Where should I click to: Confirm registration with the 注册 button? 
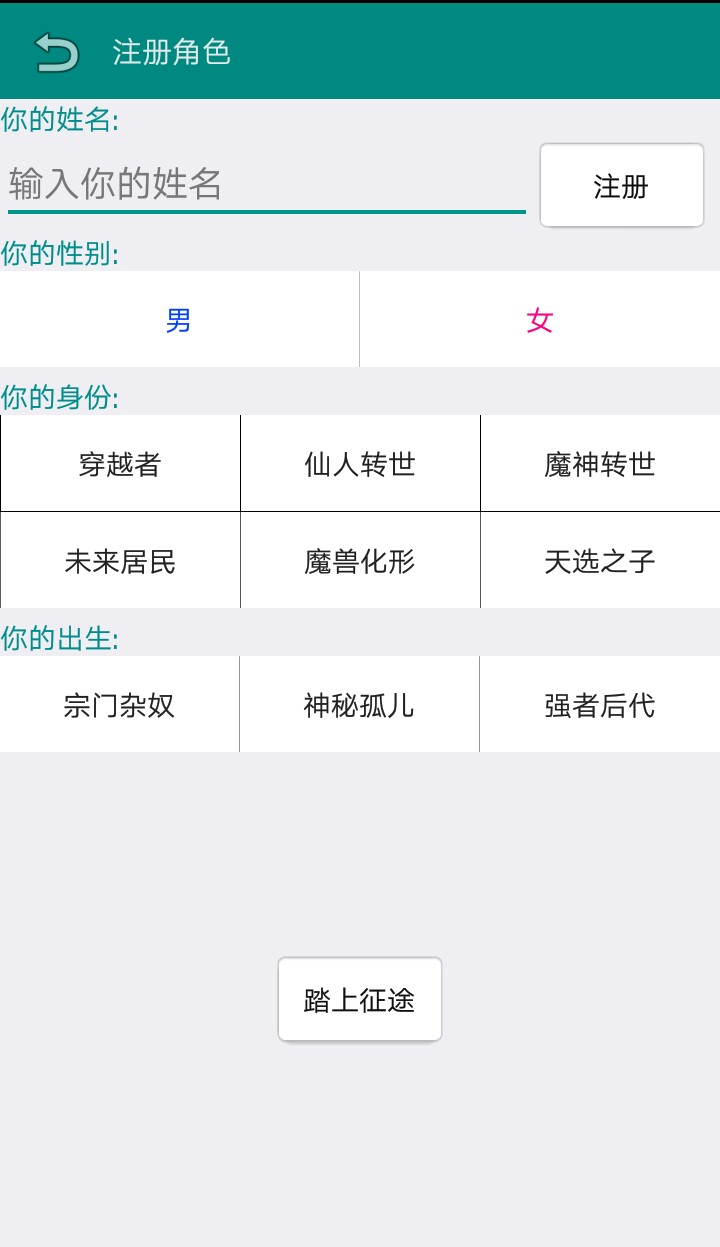(621, 185)
